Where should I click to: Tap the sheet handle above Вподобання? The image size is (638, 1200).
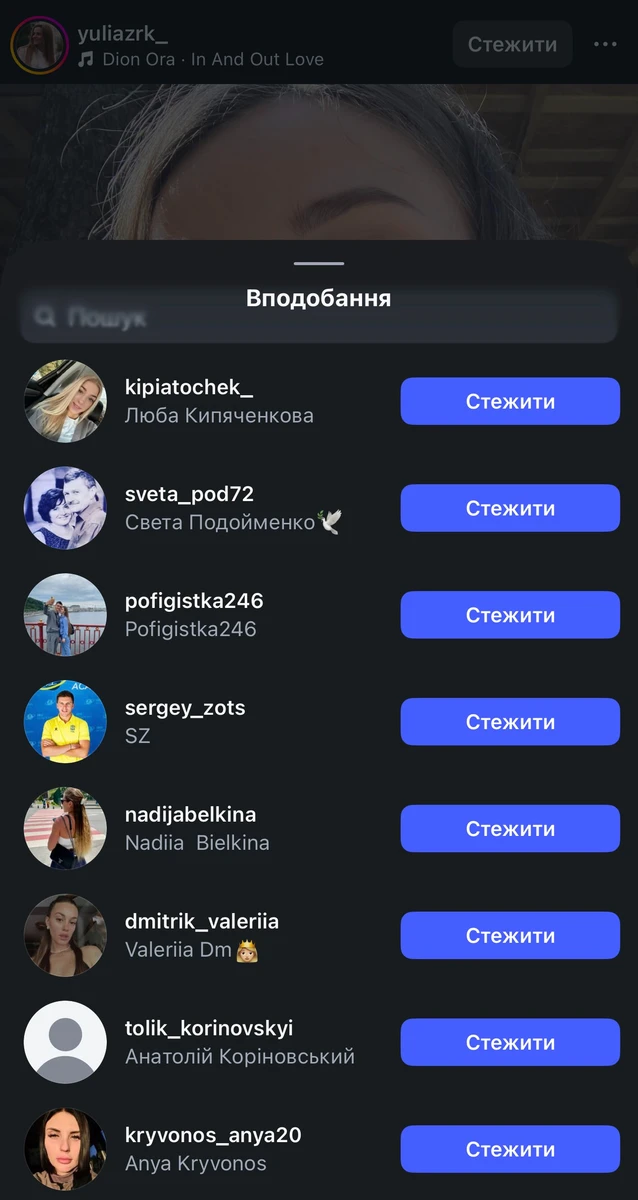319,264
